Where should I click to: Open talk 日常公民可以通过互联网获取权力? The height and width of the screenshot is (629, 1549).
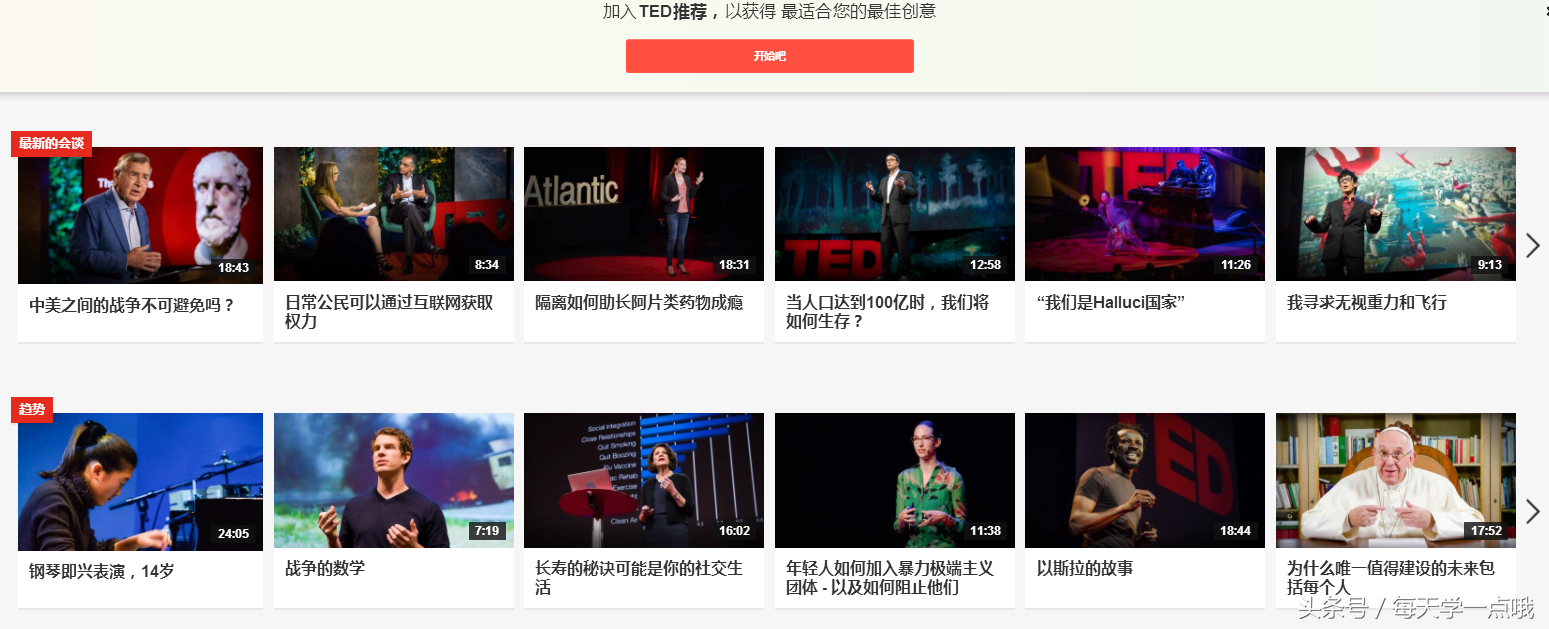click(x=393, y=215)
